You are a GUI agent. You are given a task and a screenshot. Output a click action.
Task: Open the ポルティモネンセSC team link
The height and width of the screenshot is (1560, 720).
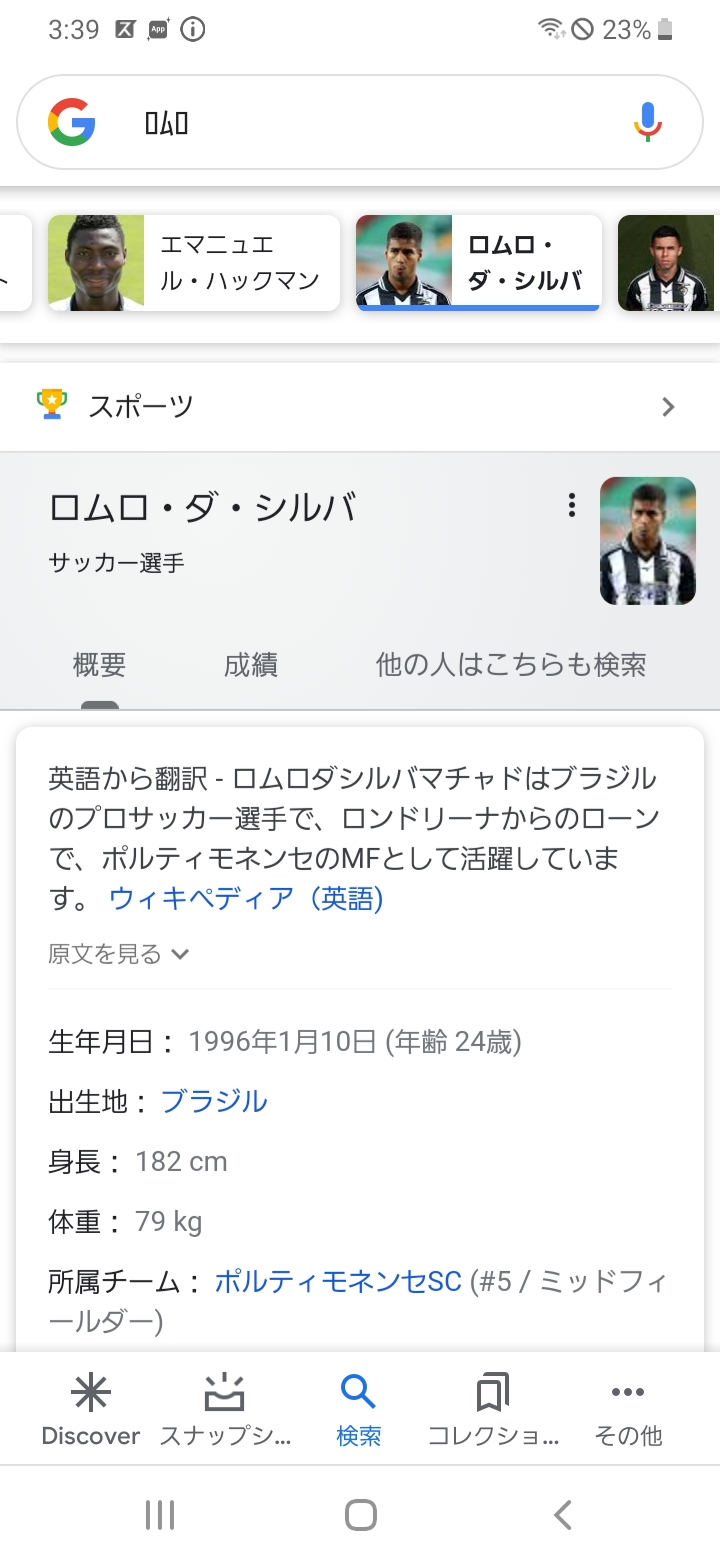(338, 1281)
